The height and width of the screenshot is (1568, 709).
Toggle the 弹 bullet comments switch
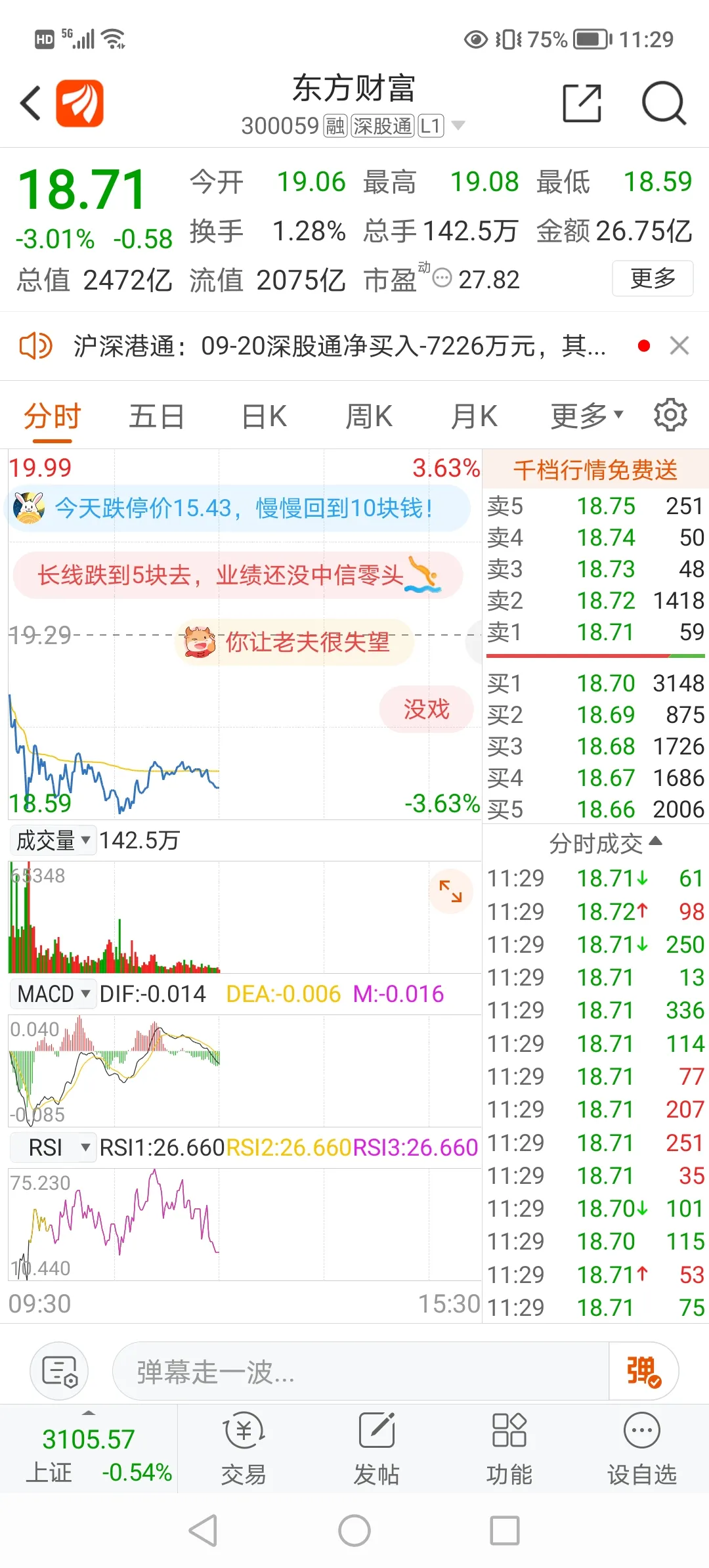tap(643, 1372)
